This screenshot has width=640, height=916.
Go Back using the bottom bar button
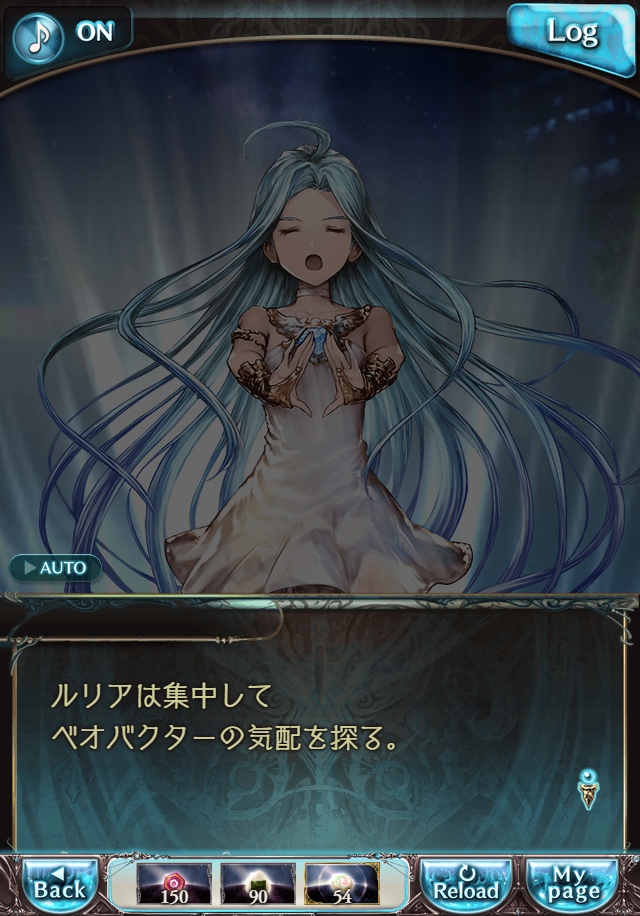tap(60, 882)
